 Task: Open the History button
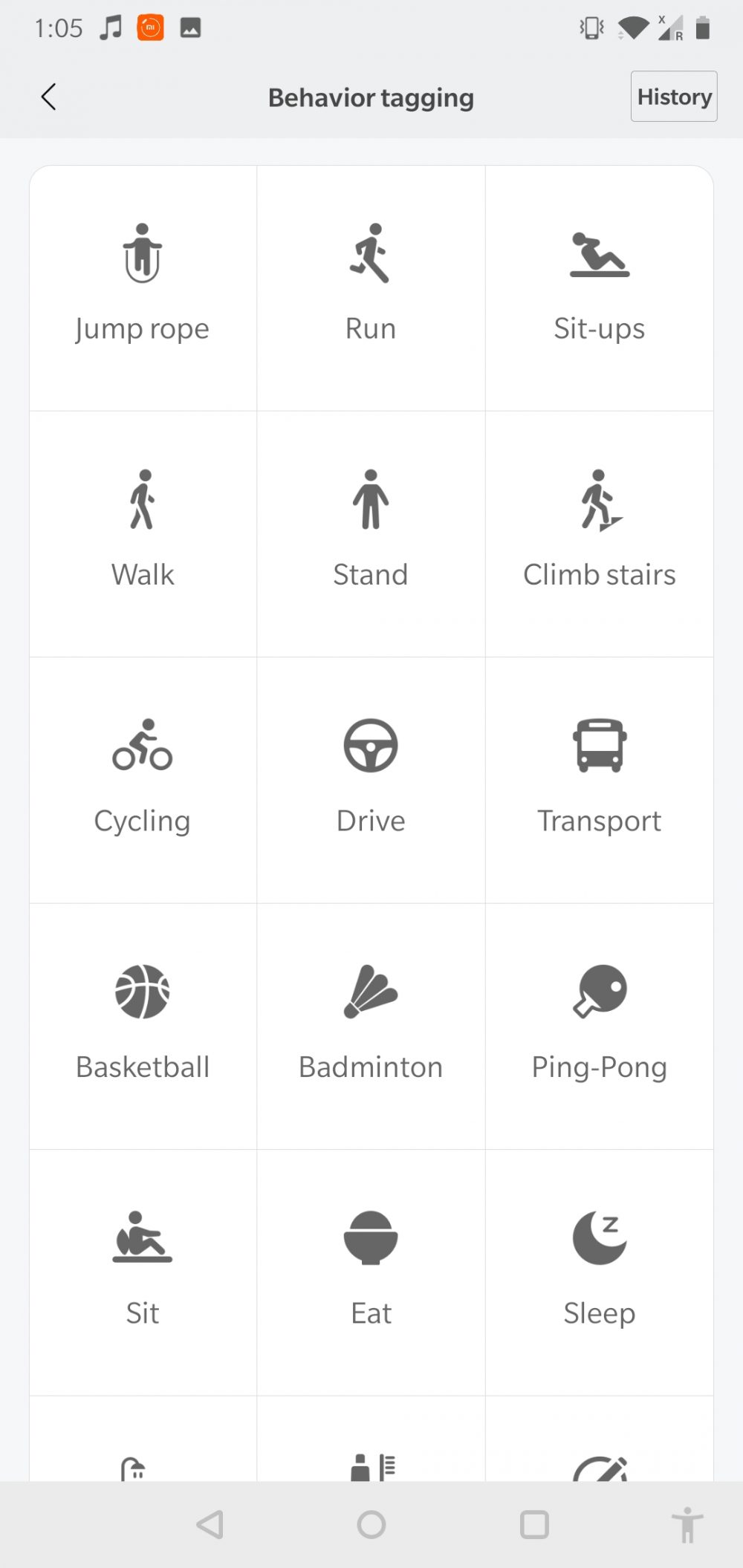(x=673, y=97)
